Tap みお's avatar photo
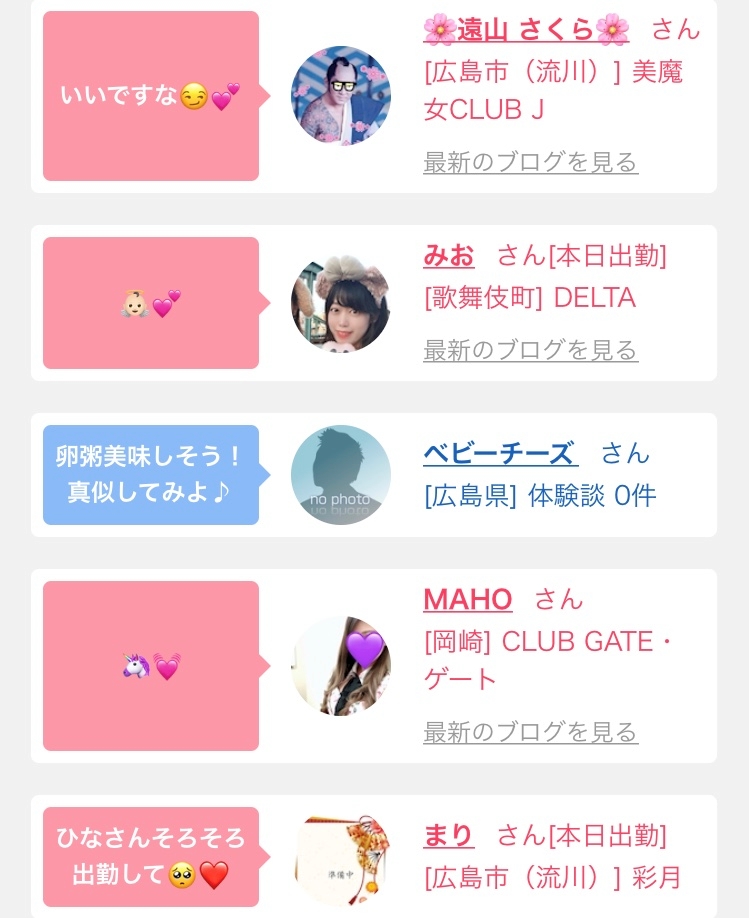This screenshot has height=918, width=749. 340,303
